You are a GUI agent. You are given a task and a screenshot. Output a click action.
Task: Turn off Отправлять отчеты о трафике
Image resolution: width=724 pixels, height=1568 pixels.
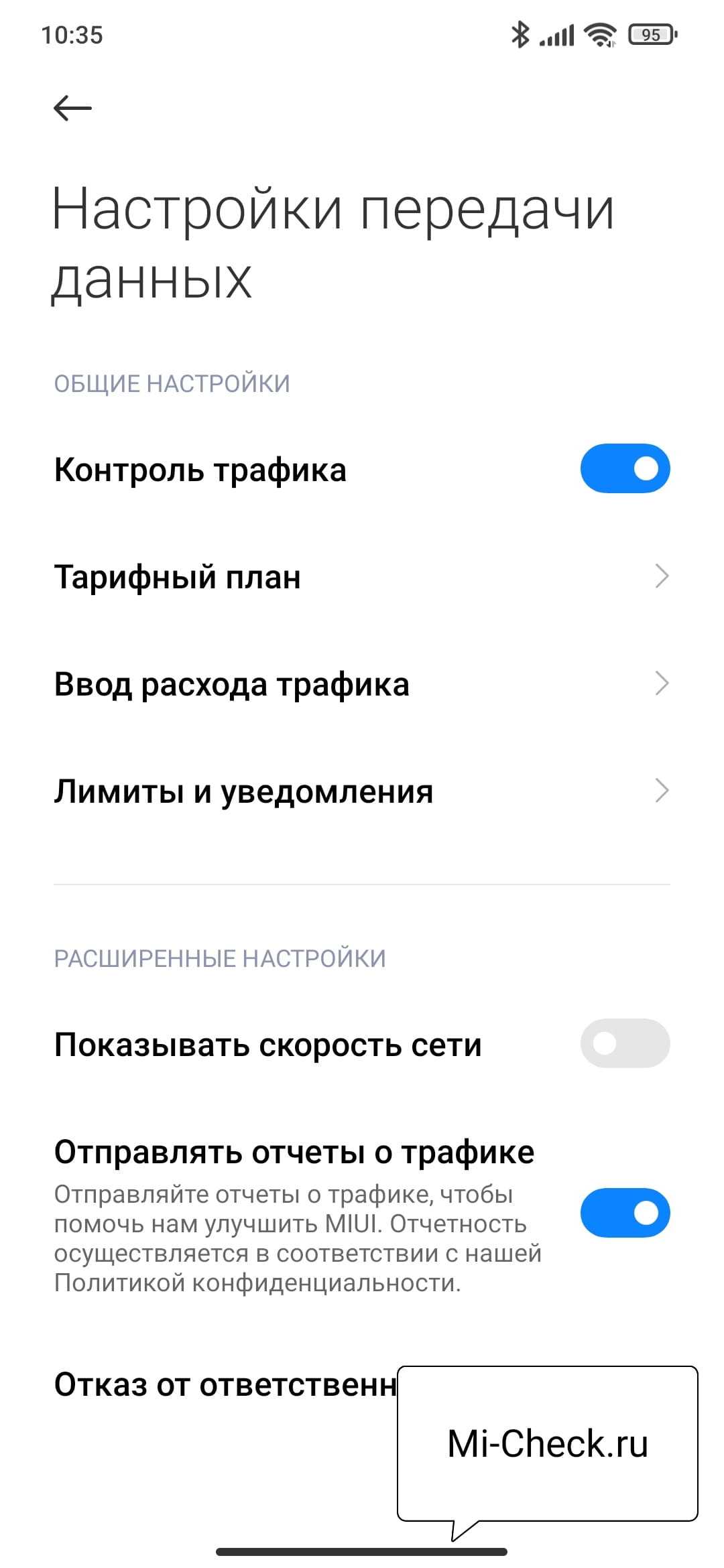[625, 1212]
